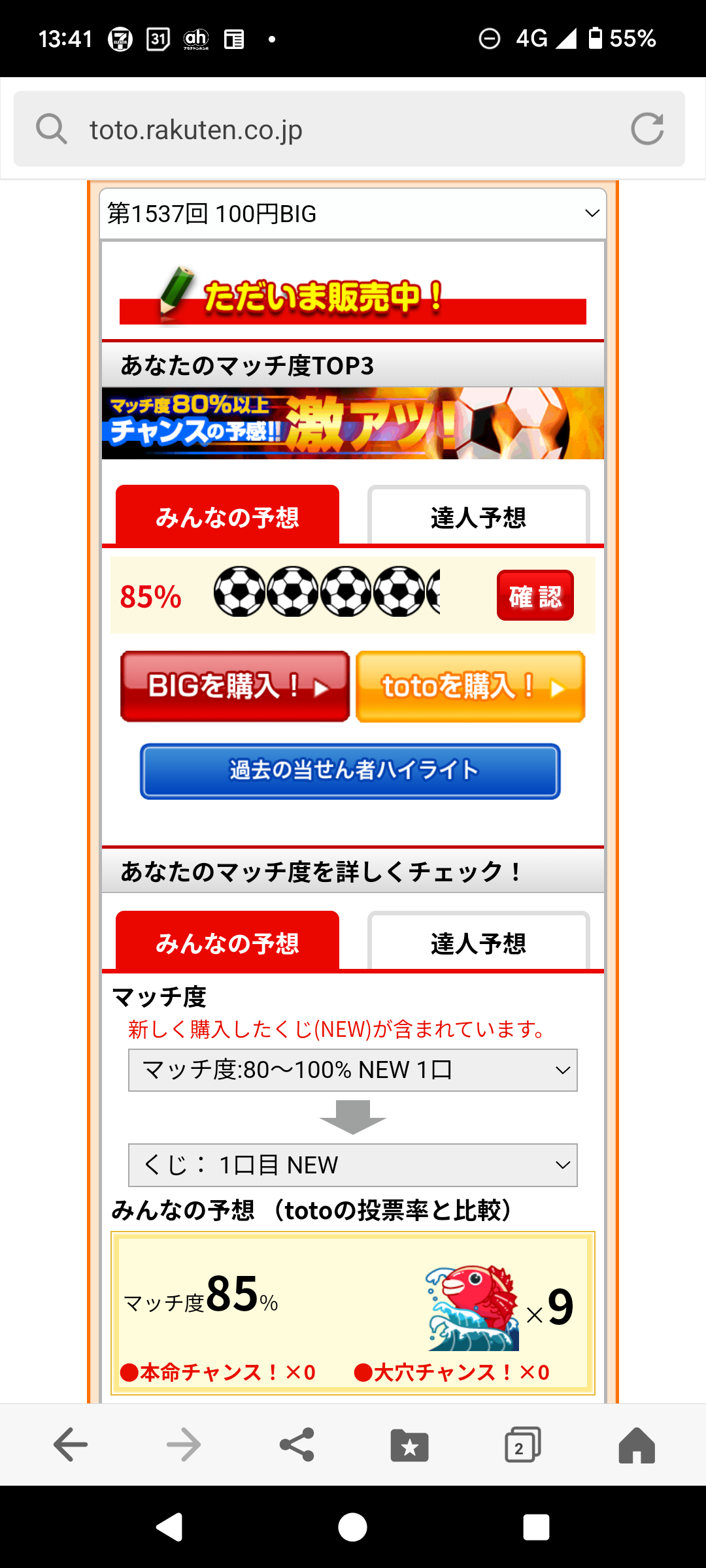Expand the くじ：1口目 NEW dropdown
706x1568 pixels.
coord(353,1165)
